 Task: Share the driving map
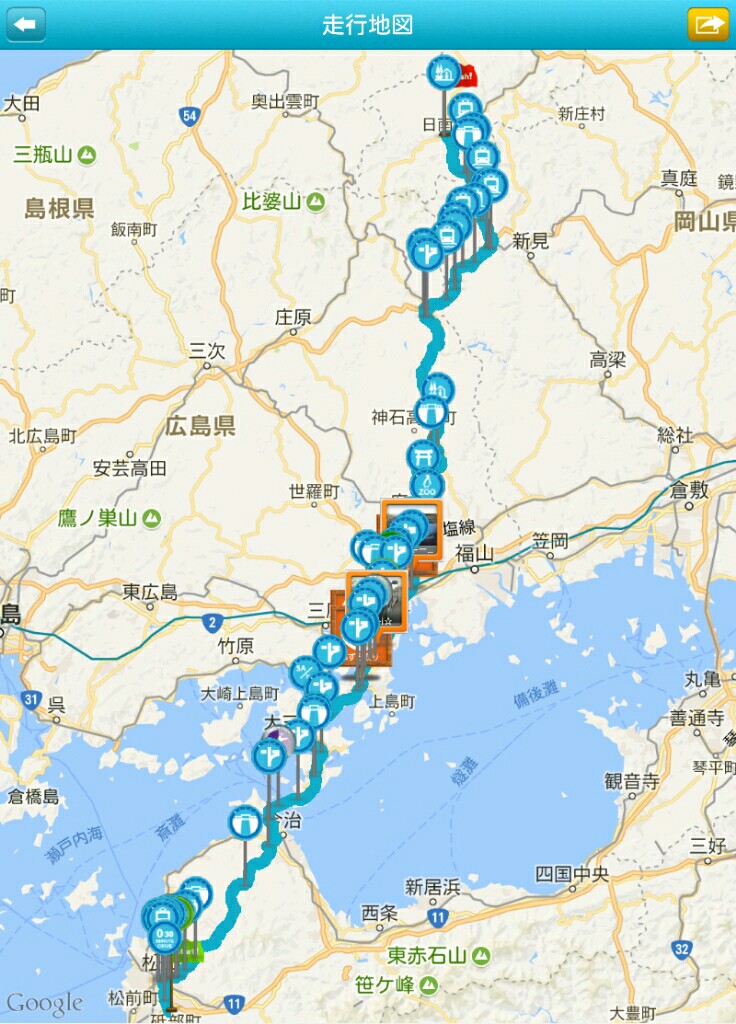[708, 24]
